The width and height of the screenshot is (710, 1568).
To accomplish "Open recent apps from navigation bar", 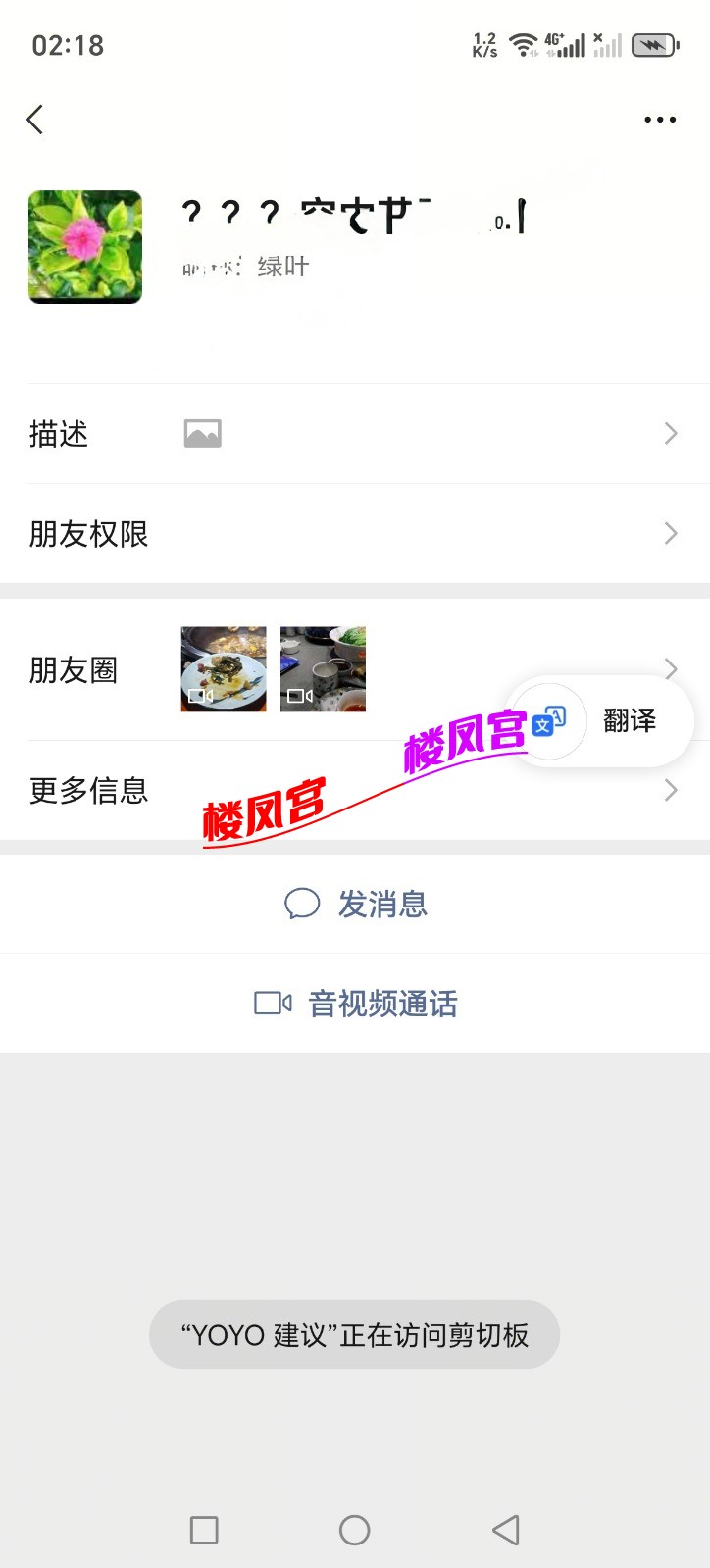I will pos(204,1530).
